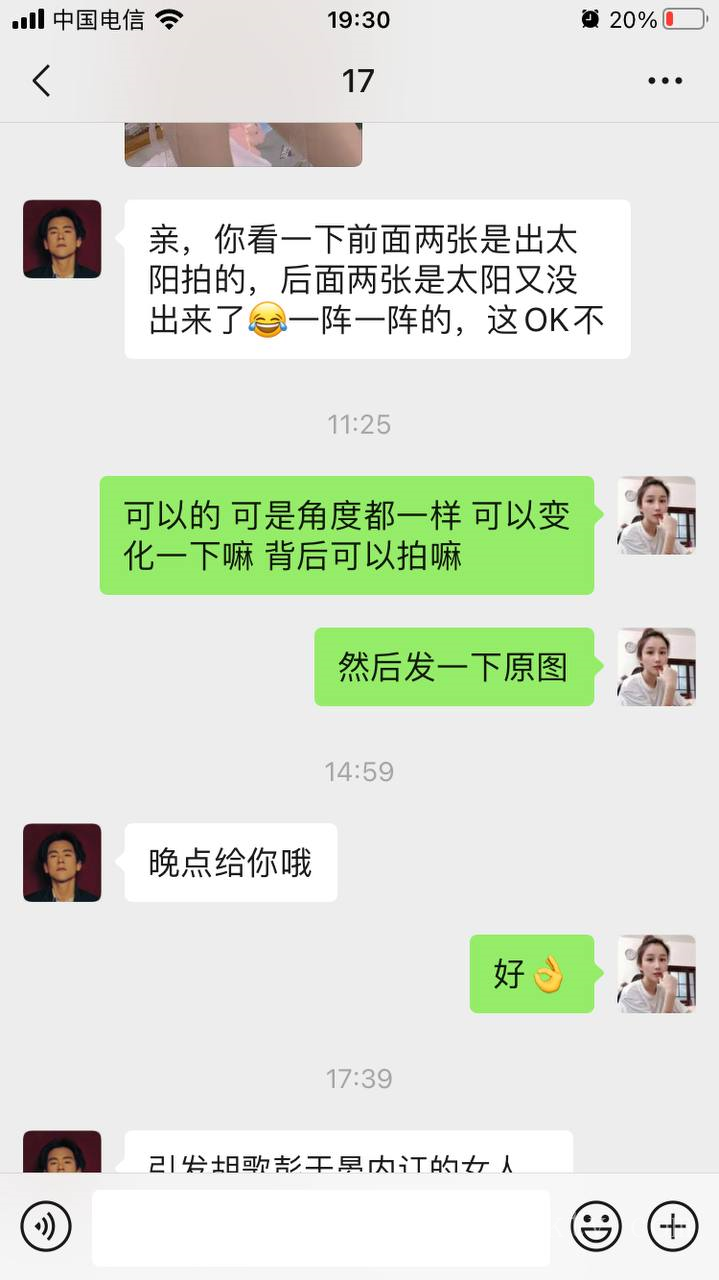The width and height of the screenshot is (719, 1280).
Task: Tap my avatar beside the "好" reply
Action: point(656,974)
